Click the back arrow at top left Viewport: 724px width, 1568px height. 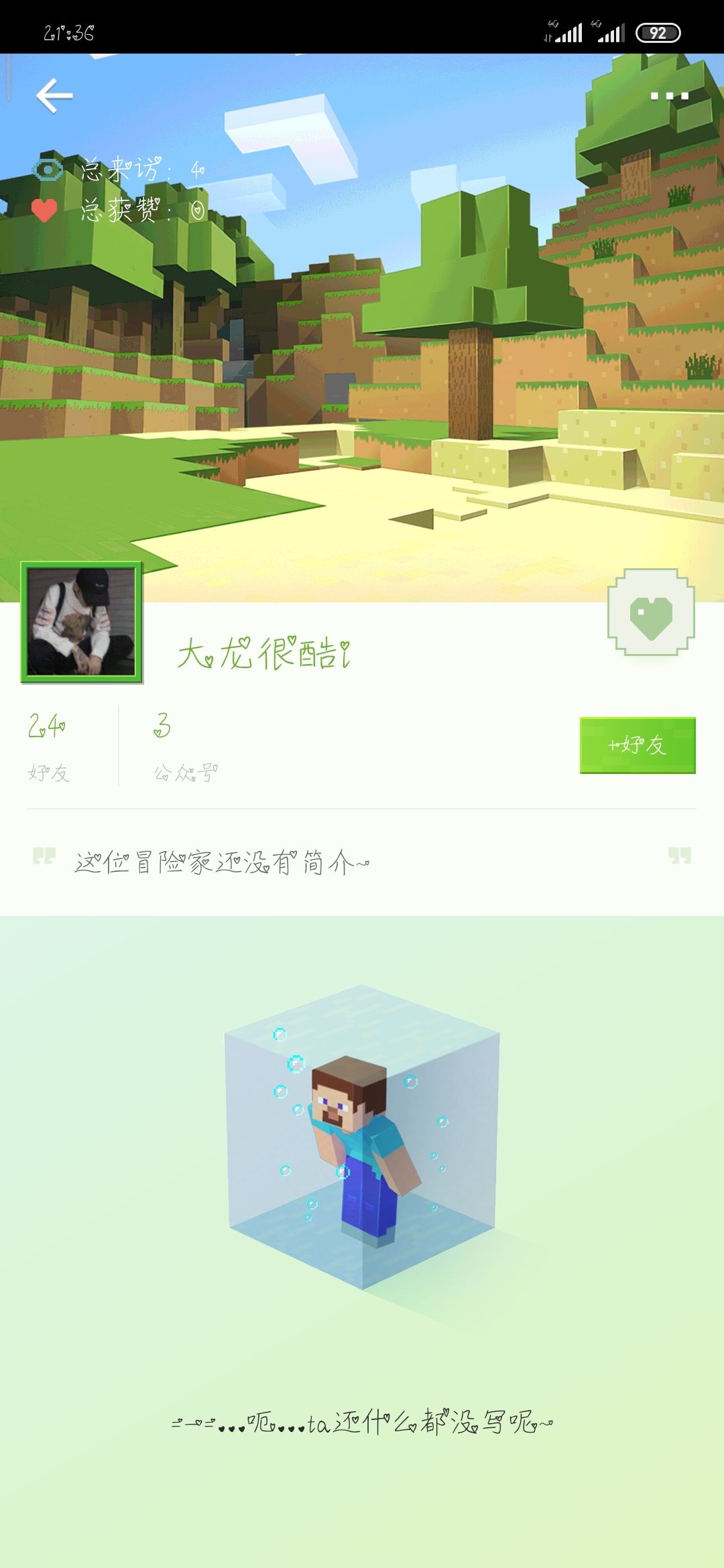(54, 95)
